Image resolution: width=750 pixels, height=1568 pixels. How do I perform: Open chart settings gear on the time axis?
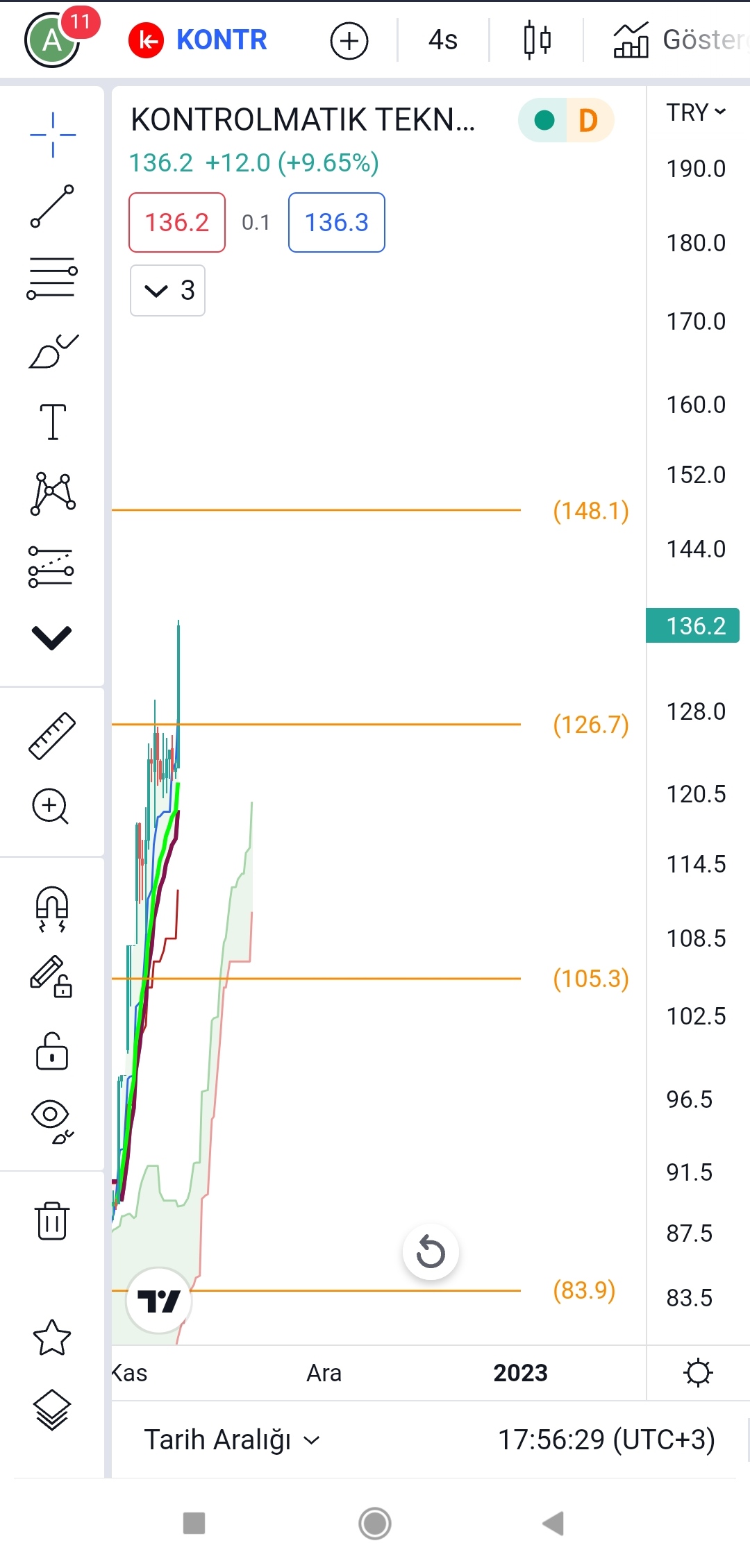click(698, 1372)
